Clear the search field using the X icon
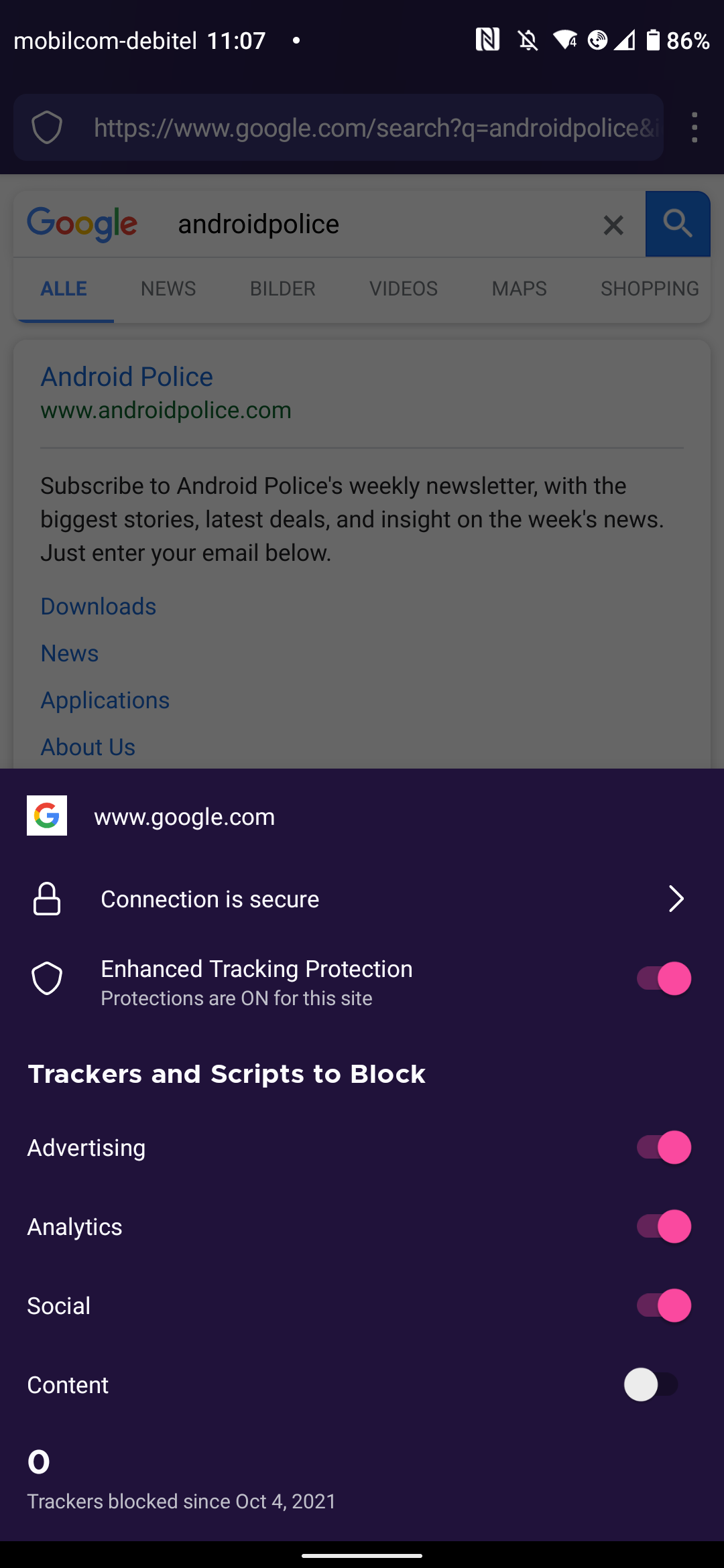Viewport: 724px width, 1568px height. click(x=613, y=224)
